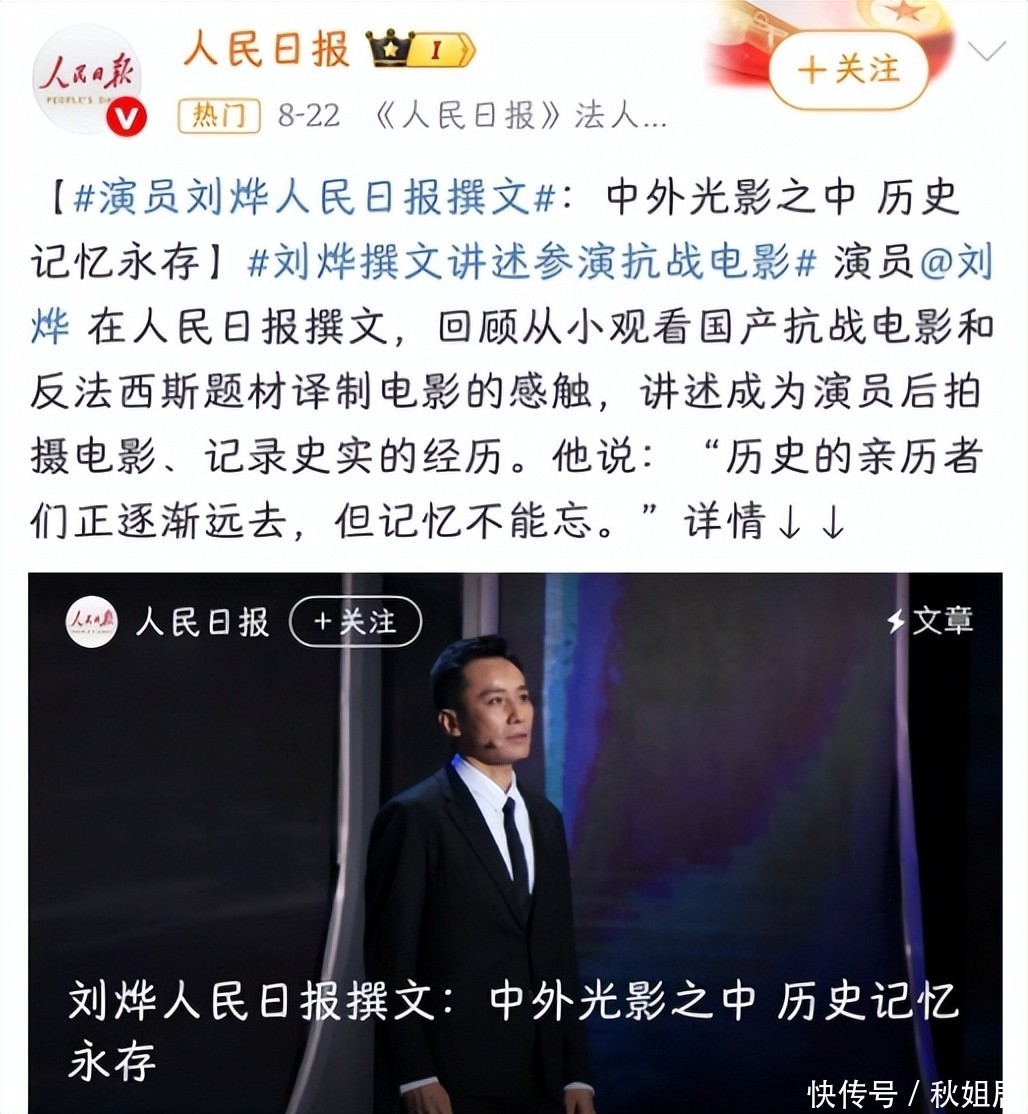Viewport: 1028px width, 1114px height.
Task: Follow the 人民日报 account
Action: [x=848, y=71]
